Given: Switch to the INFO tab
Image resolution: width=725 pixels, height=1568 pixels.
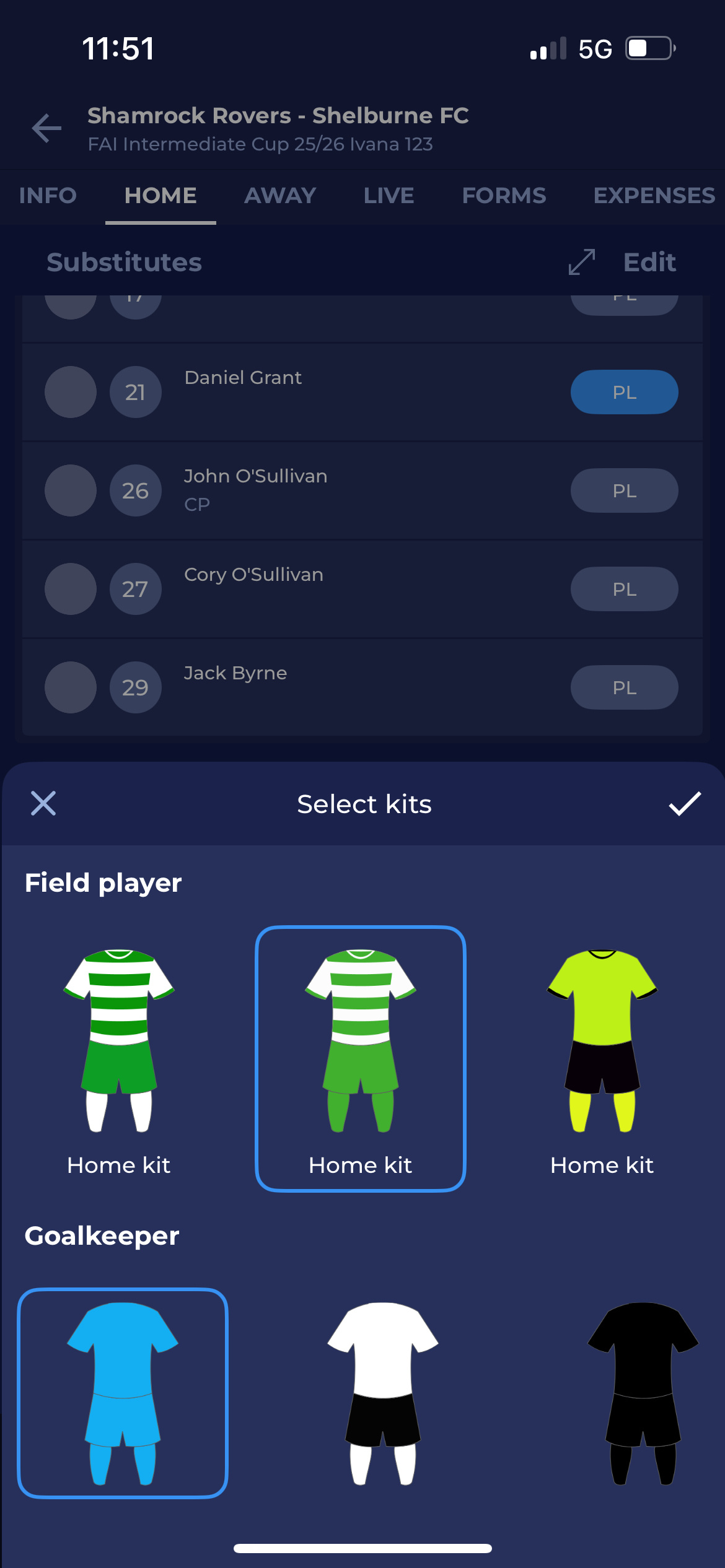Looking at the screenshot, I should pyautogui.click(x=48, y=196).
